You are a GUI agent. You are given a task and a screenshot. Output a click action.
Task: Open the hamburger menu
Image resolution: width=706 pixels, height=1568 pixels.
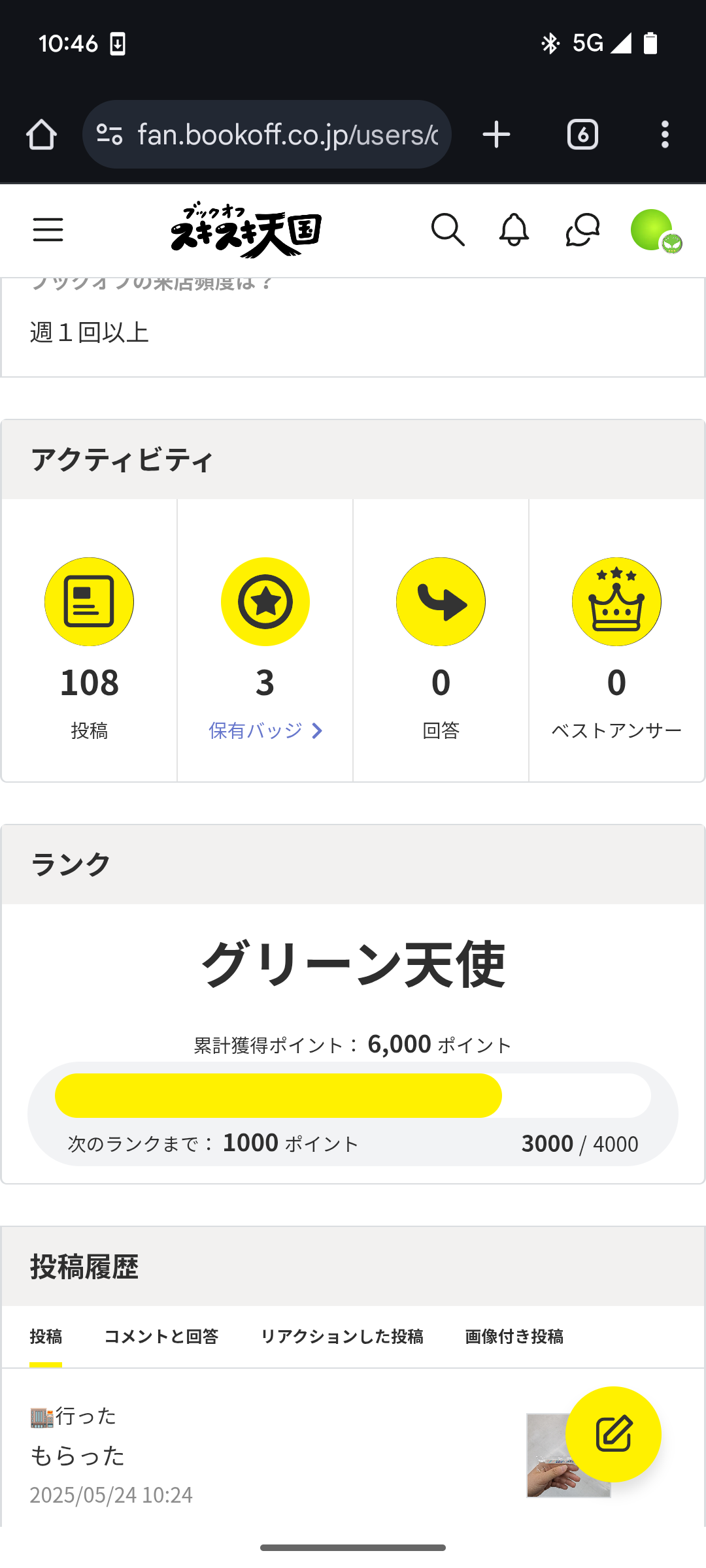[x=48, y=230]
